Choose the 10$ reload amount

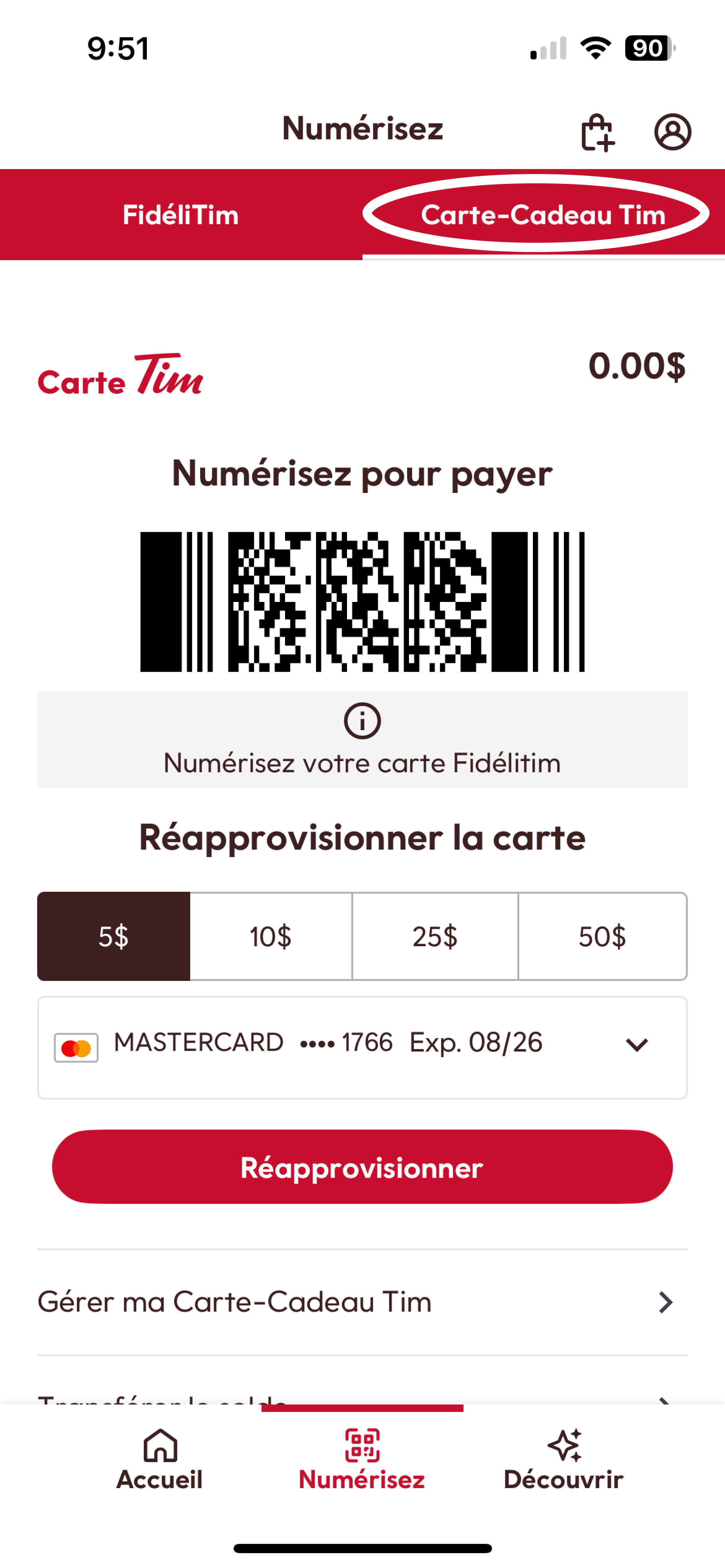tap(270, 936)
